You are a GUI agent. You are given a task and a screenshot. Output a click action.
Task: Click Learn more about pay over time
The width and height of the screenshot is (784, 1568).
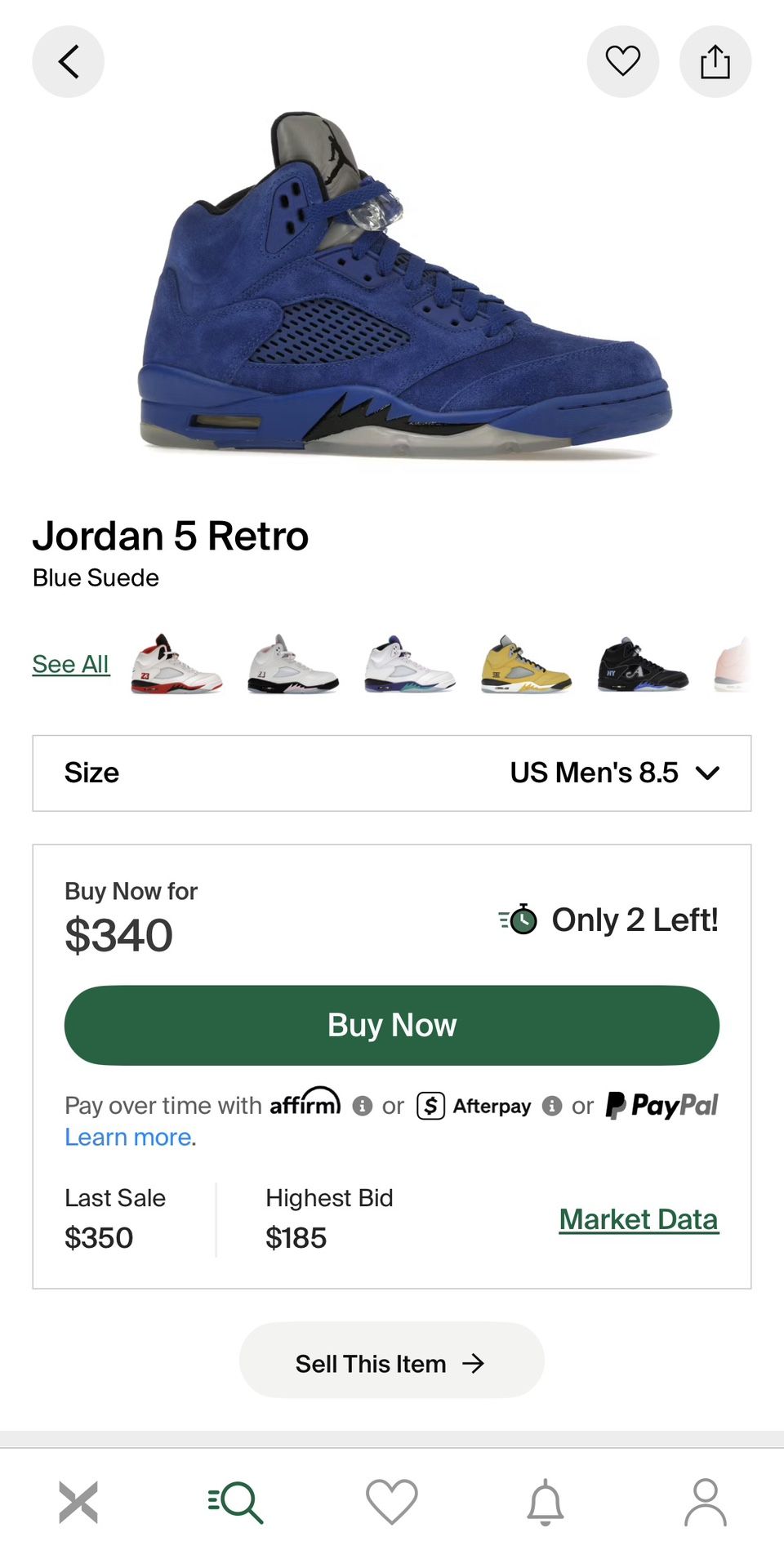point(127,1137)
